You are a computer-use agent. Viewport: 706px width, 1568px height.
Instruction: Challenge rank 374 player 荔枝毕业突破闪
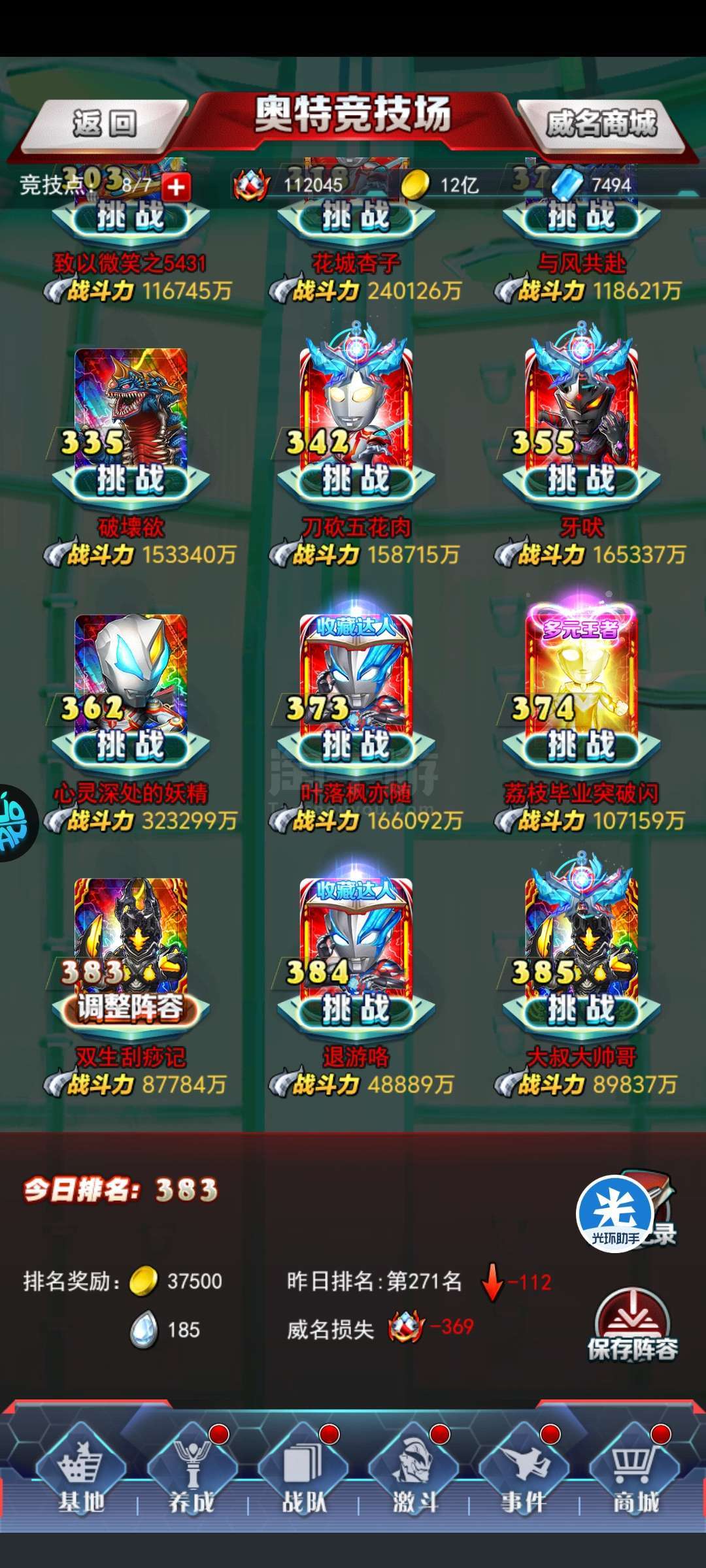pos(581,745)
